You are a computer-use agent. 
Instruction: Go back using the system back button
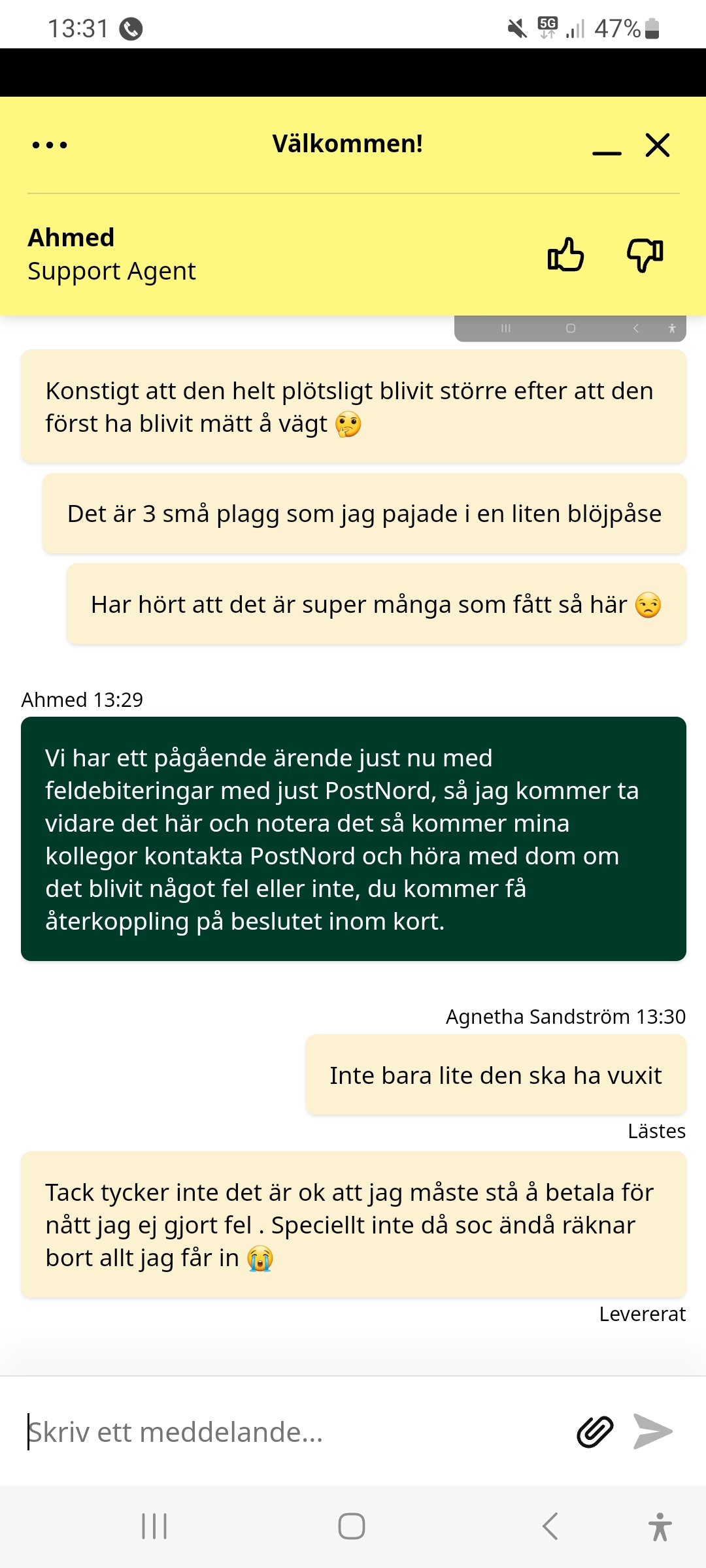coord(550,1526)
